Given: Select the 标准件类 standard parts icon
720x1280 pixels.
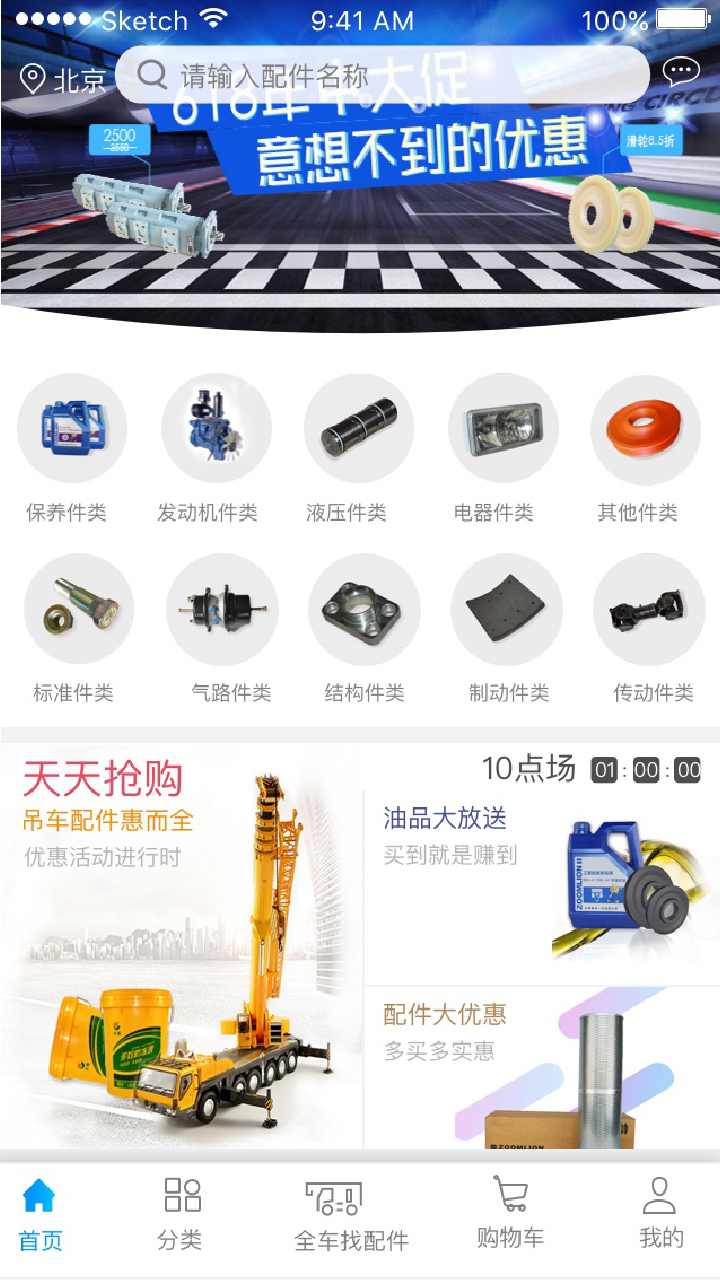Looking at the screenshot, I should (78, 608).
